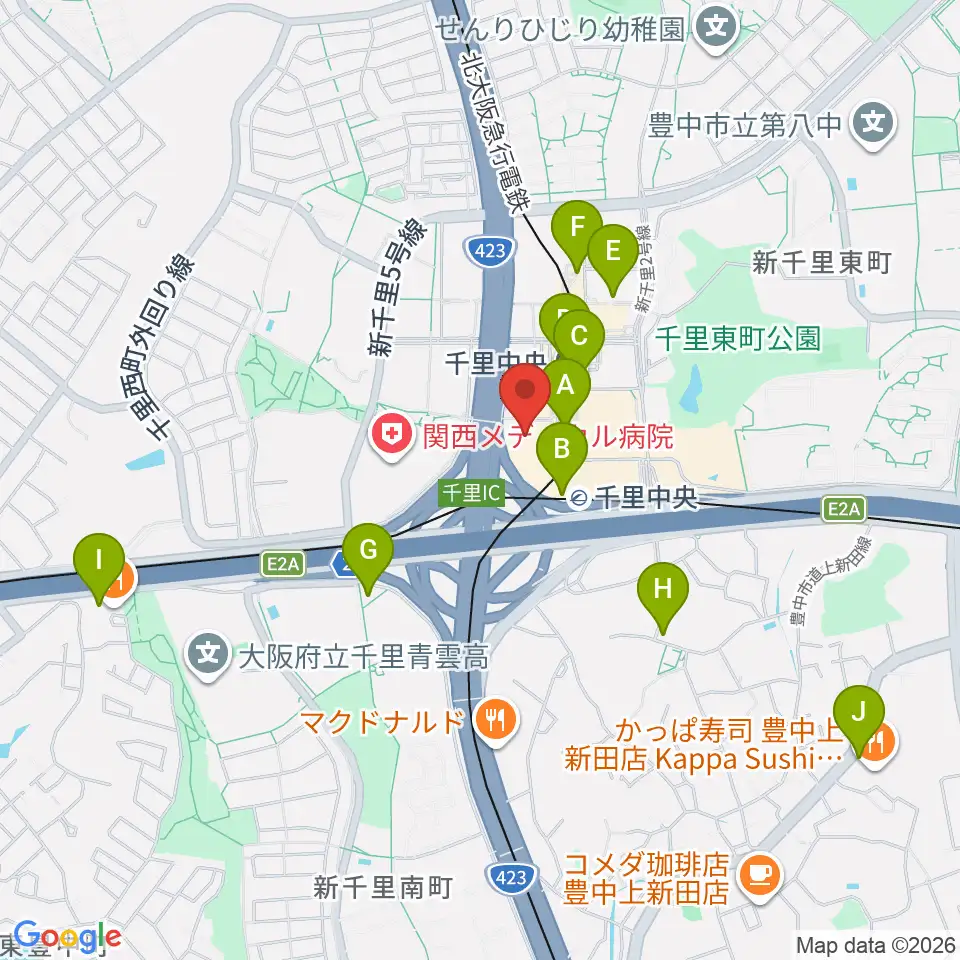Select green marker B
The height and width of the screenshot is (960, 960).
[x=562, y=450]
